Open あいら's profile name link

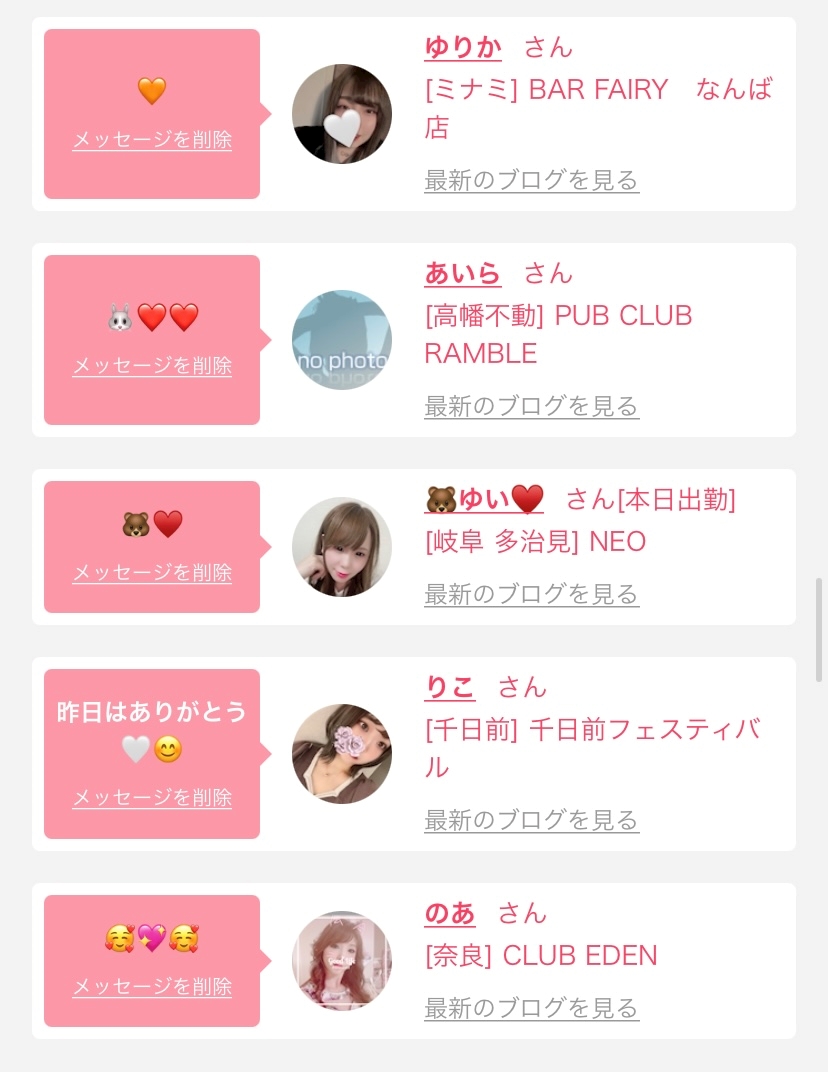[463, 273]
